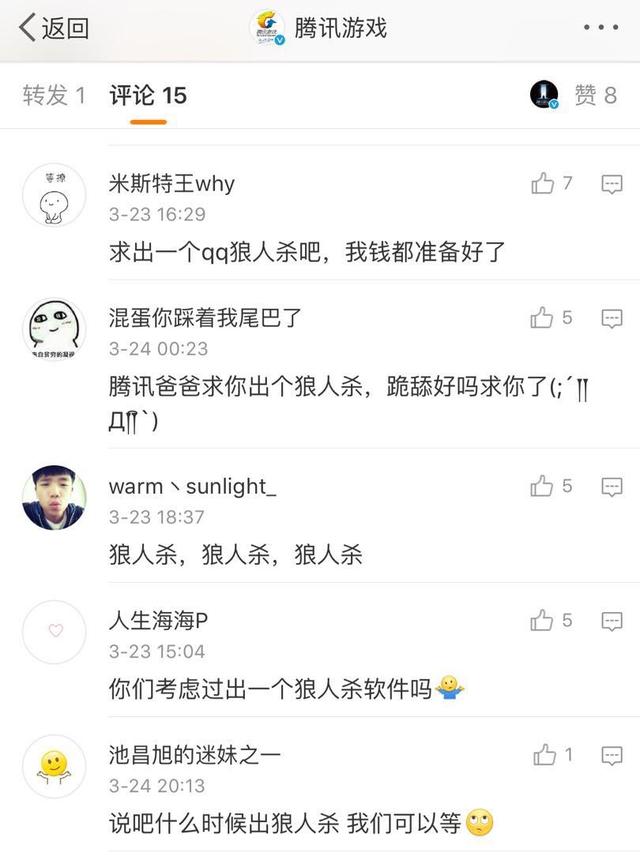Like the comment by 米斯特王why
Screen dimensions: 640x856
pos(543,183)
